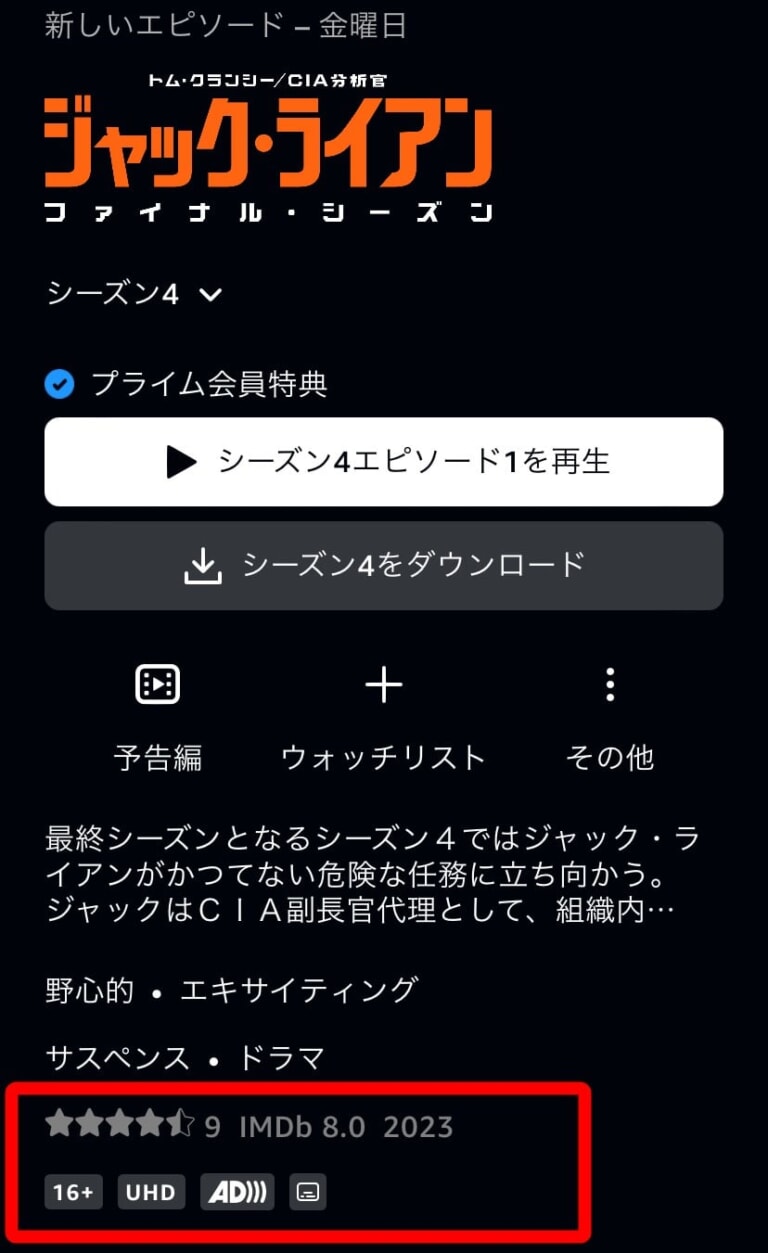768x1253 pixels.
Task: Tap the 16+ maturity rating badge
Action: (73, 1191)
